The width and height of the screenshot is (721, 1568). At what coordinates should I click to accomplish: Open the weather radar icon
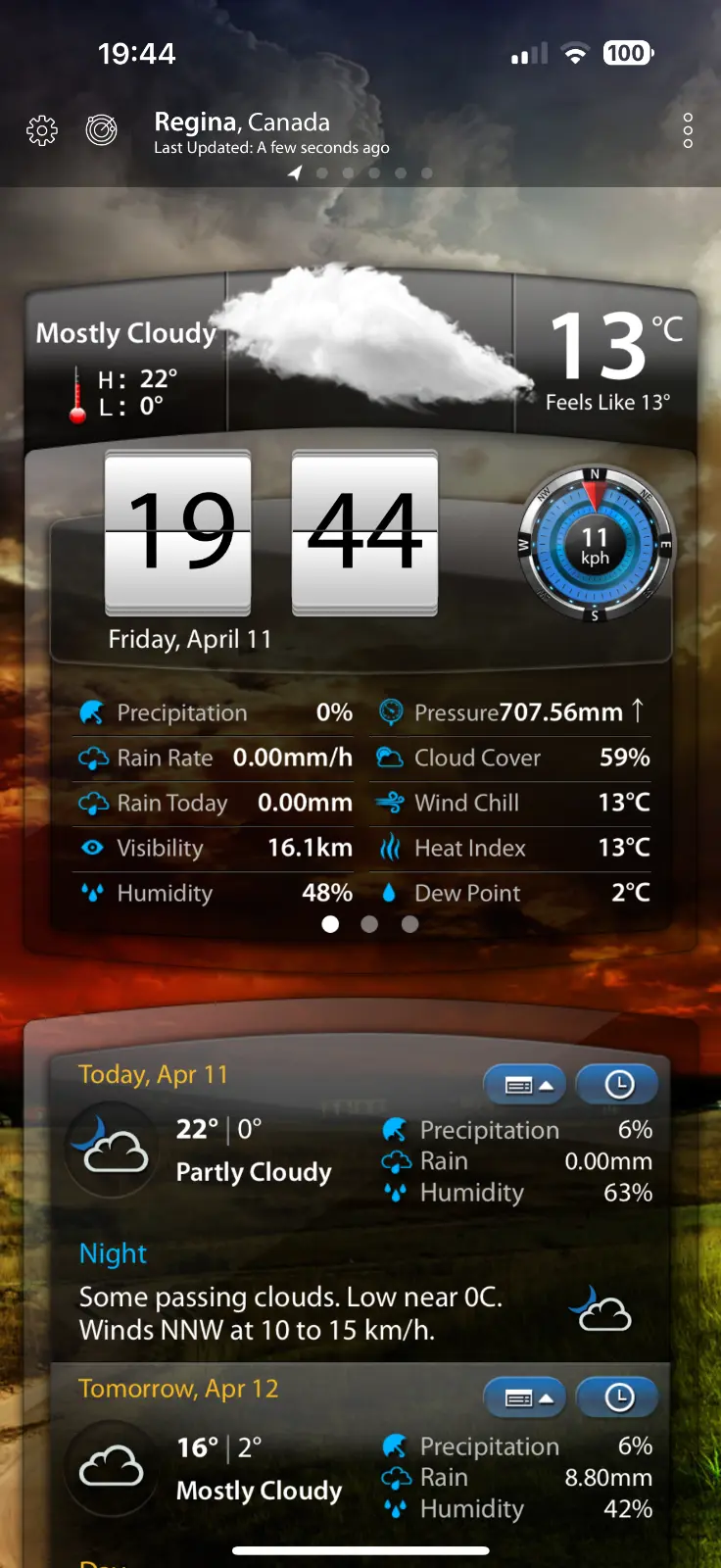click(x=101, y=129)
